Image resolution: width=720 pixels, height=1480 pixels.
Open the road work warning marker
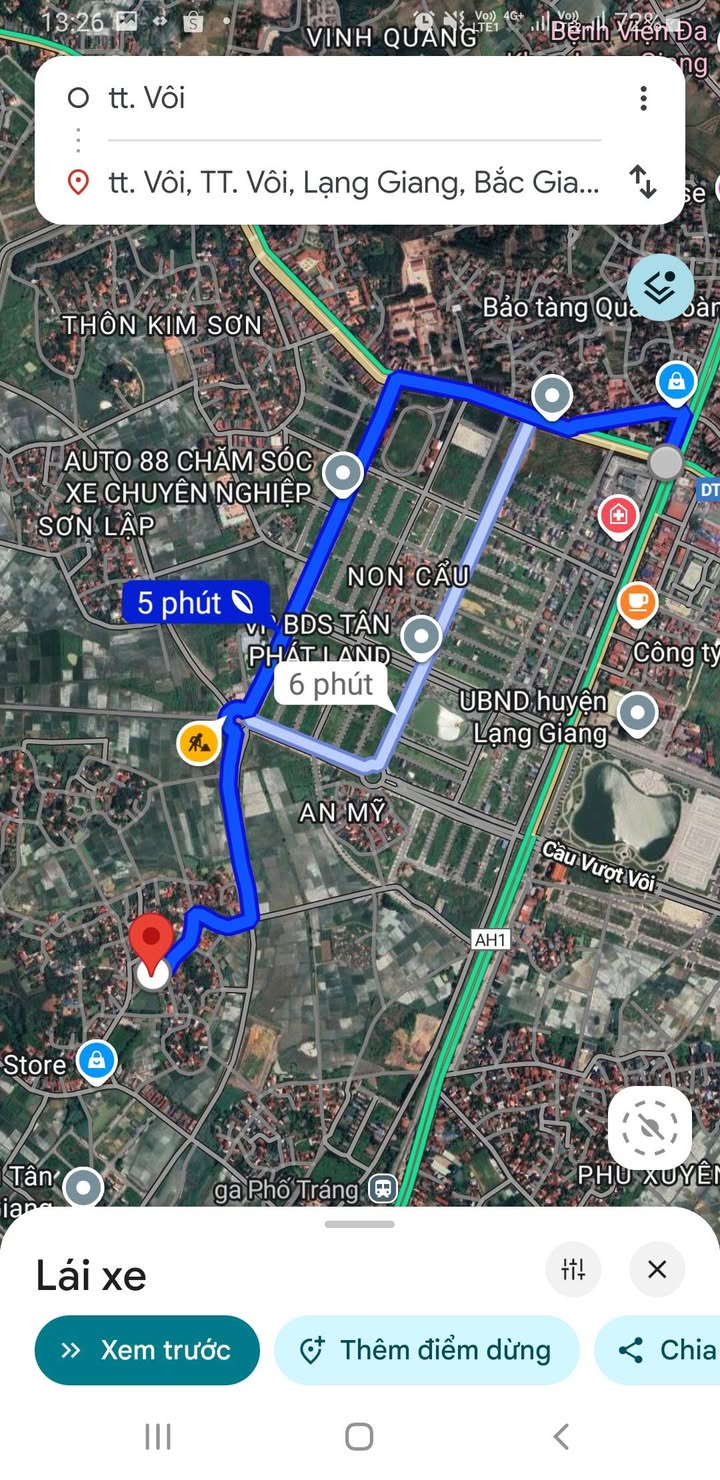[198, 743]
